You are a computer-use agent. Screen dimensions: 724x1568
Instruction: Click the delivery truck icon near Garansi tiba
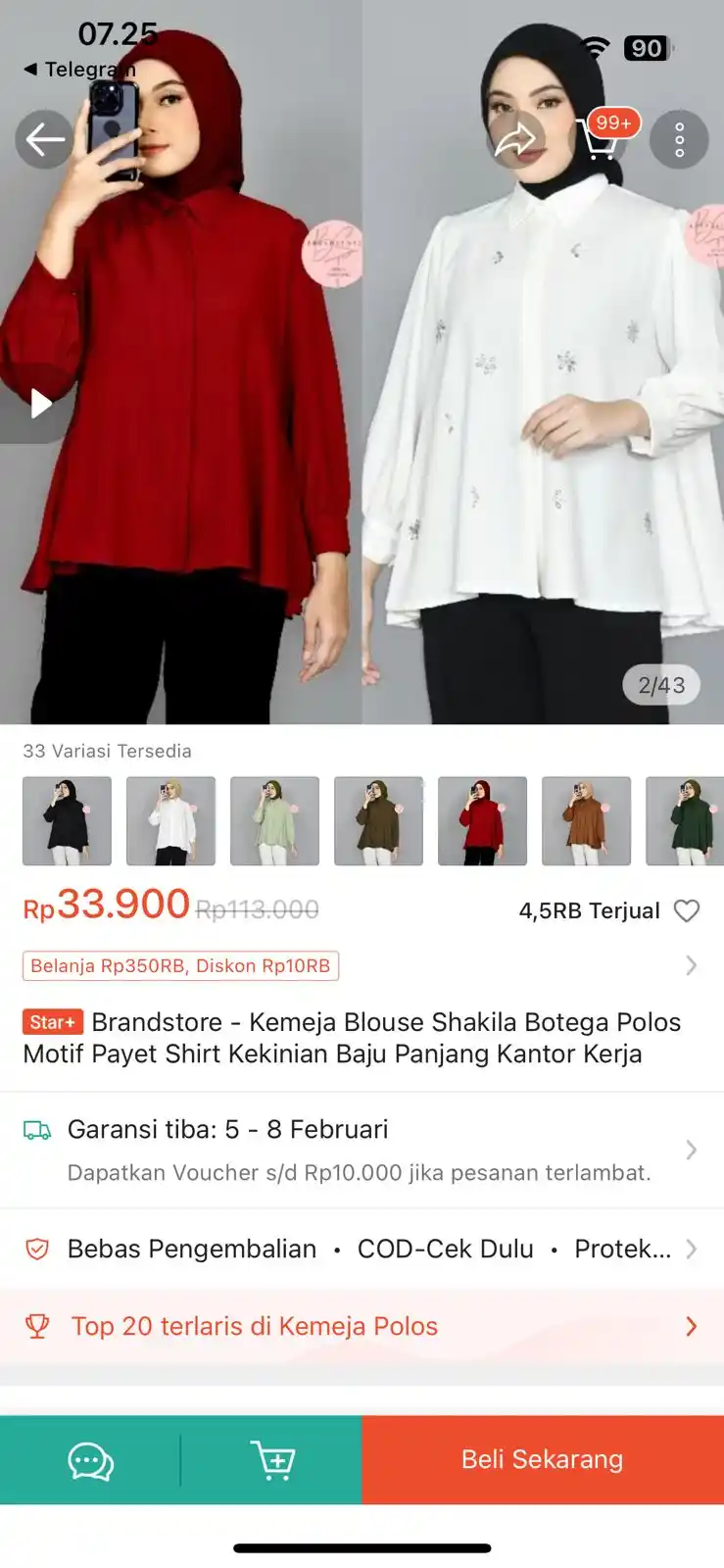click(x=37, y=1130)
